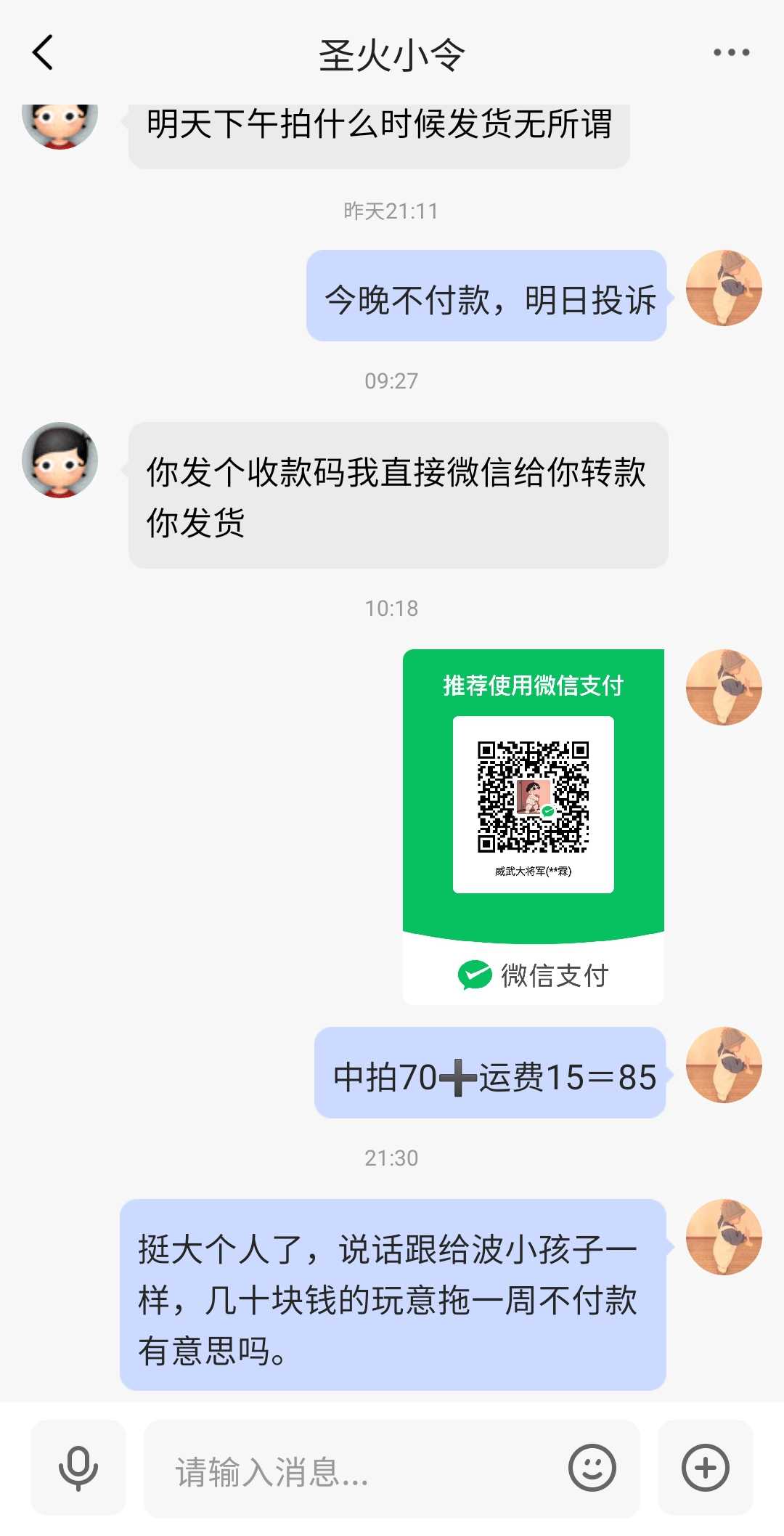Viewport: 784px width, 1536px height.
Task: Open the plus attachment menu
Action: 705,1468
